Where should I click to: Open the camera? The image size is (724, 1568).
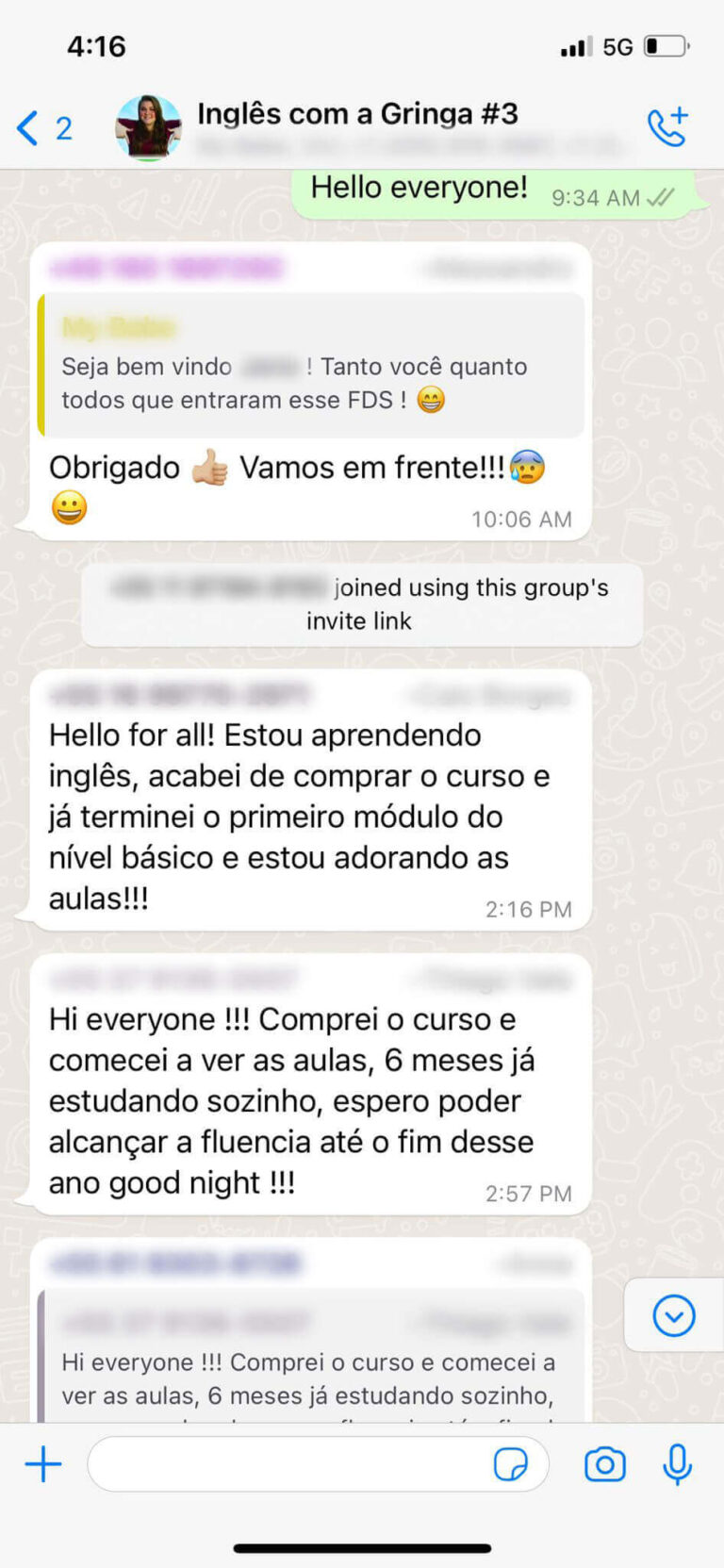[x=604, y=1464]
